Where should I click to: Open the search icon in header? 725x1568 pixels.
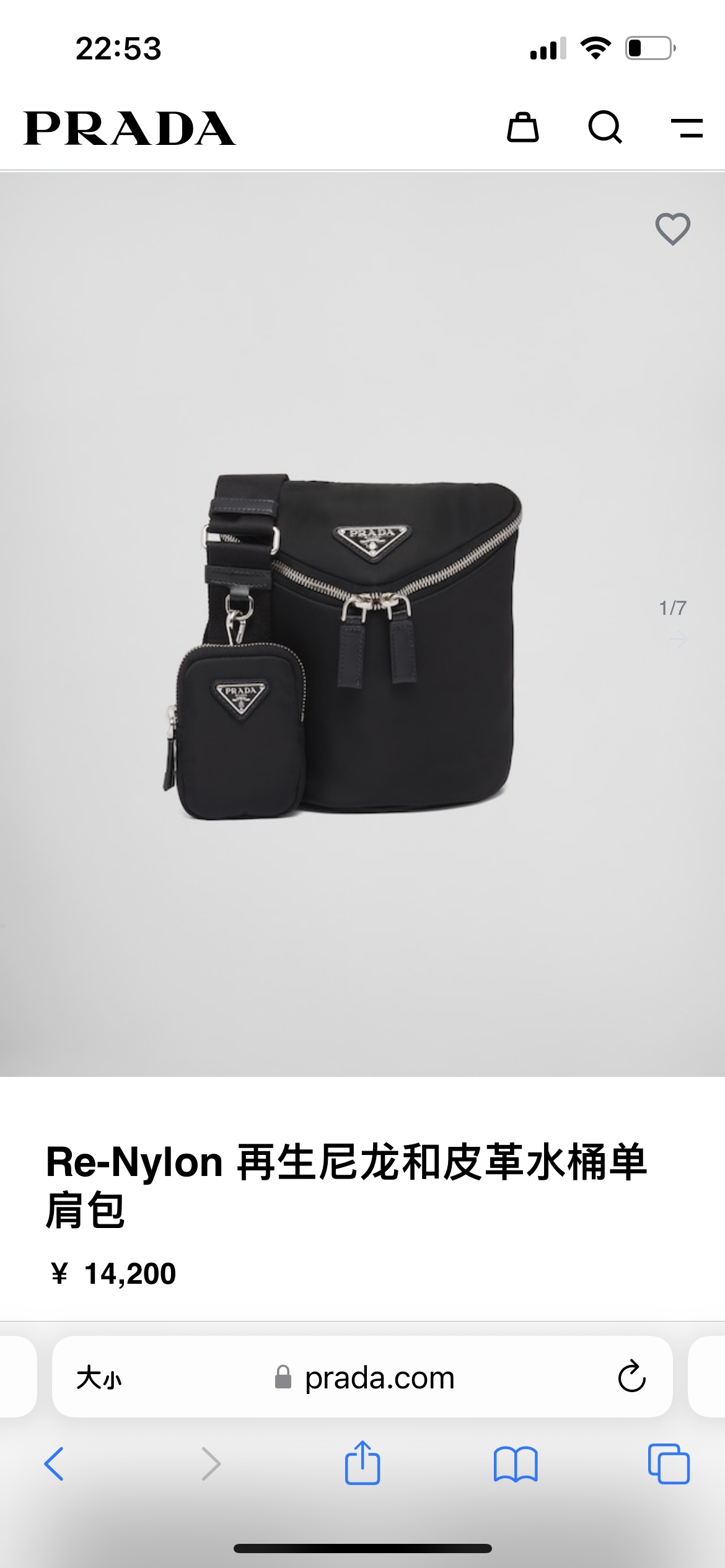pos(605,128)
